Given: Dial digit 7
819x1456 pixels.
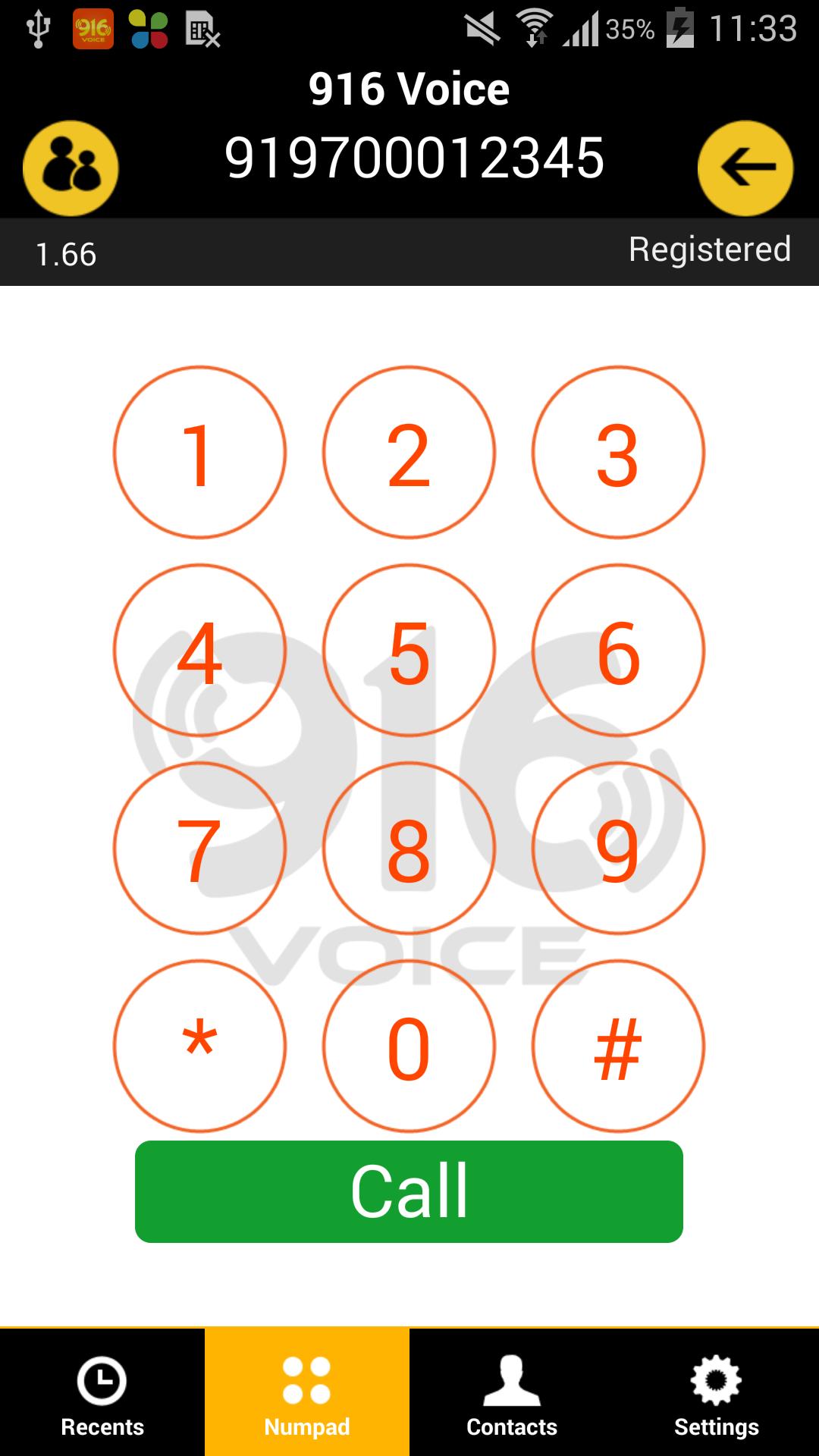Looking at the screenshot, I should 199,849.
